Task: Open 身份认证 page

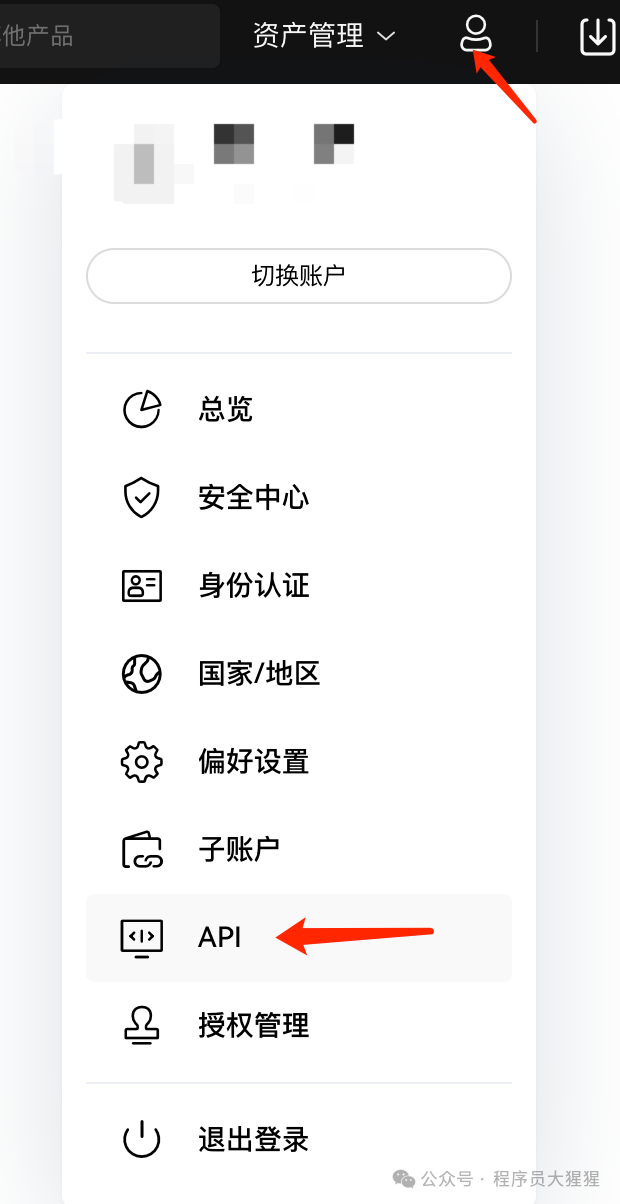Action: click(299, 586)
